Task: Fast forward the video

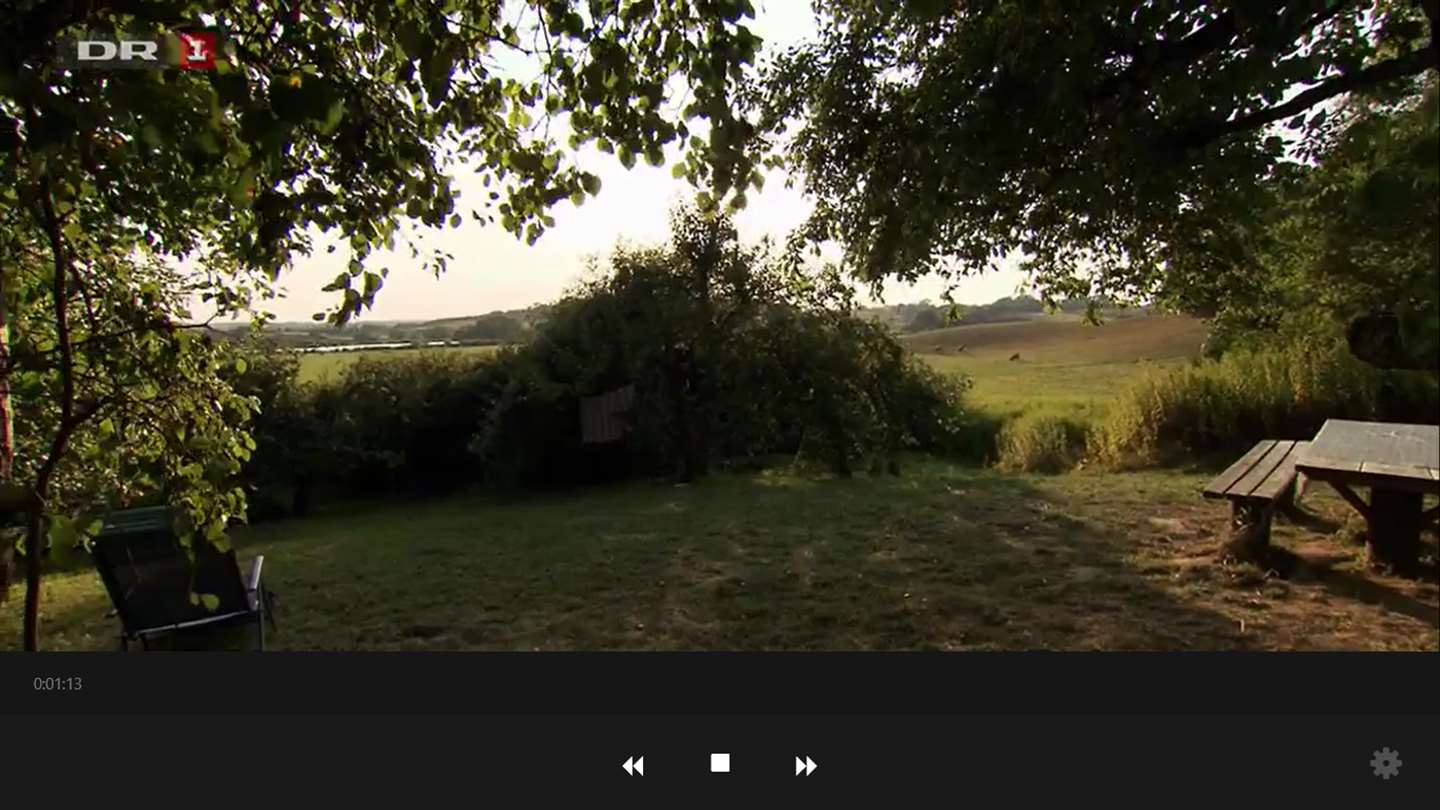Action: (806, 766)
